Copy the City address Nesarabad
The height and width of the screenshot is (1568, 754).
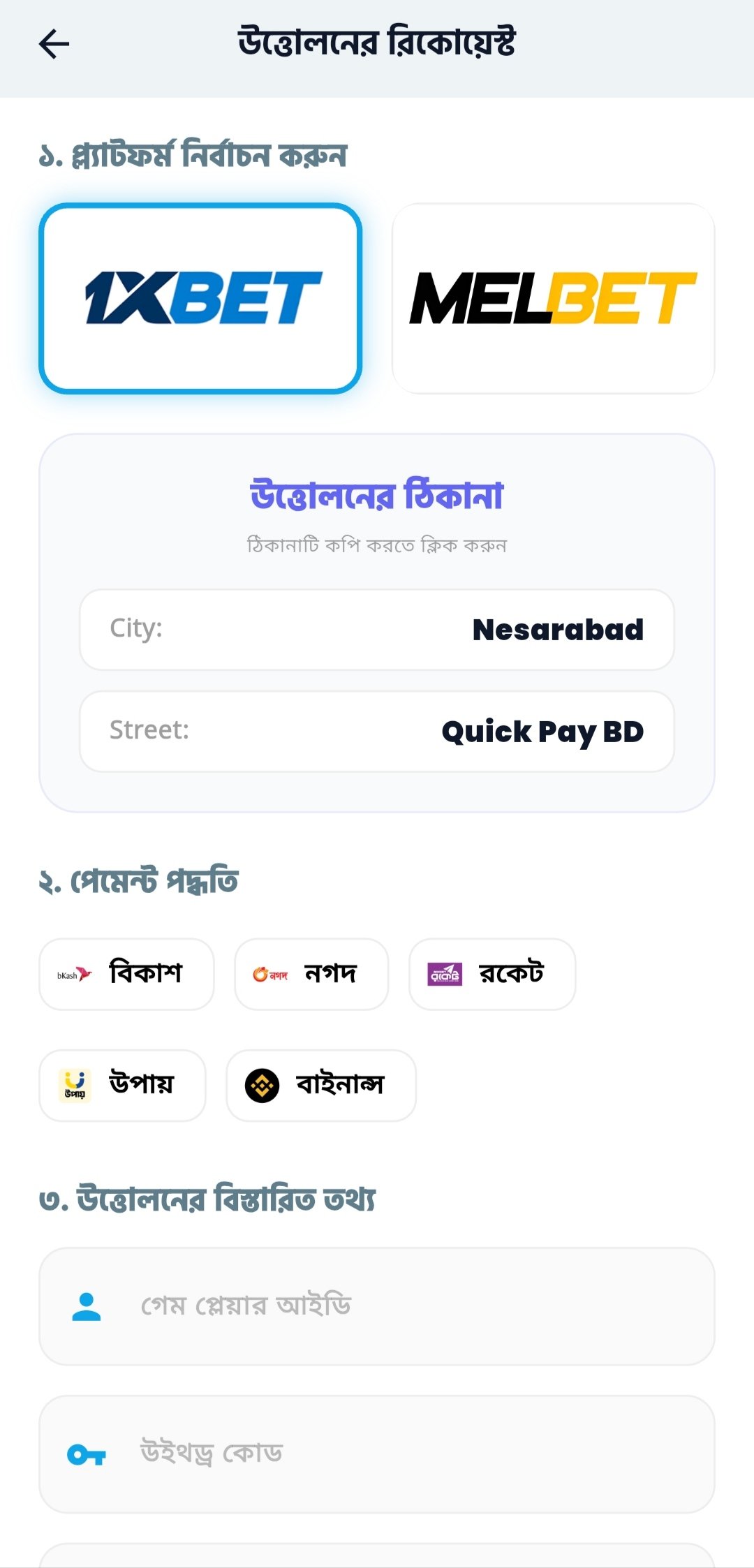(377, 630)
